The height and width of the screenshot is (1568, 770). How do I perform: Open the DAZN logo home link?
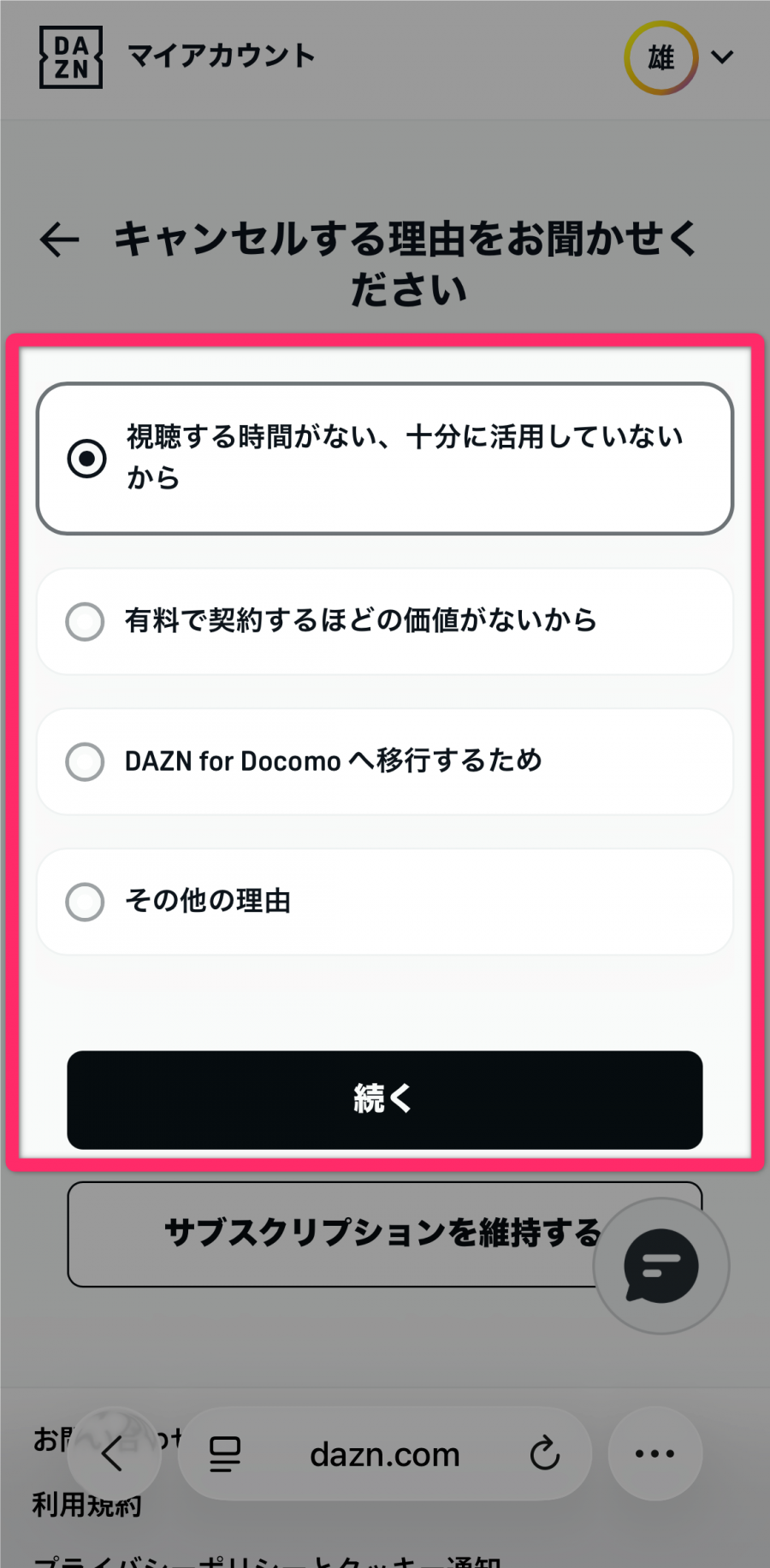71,57
